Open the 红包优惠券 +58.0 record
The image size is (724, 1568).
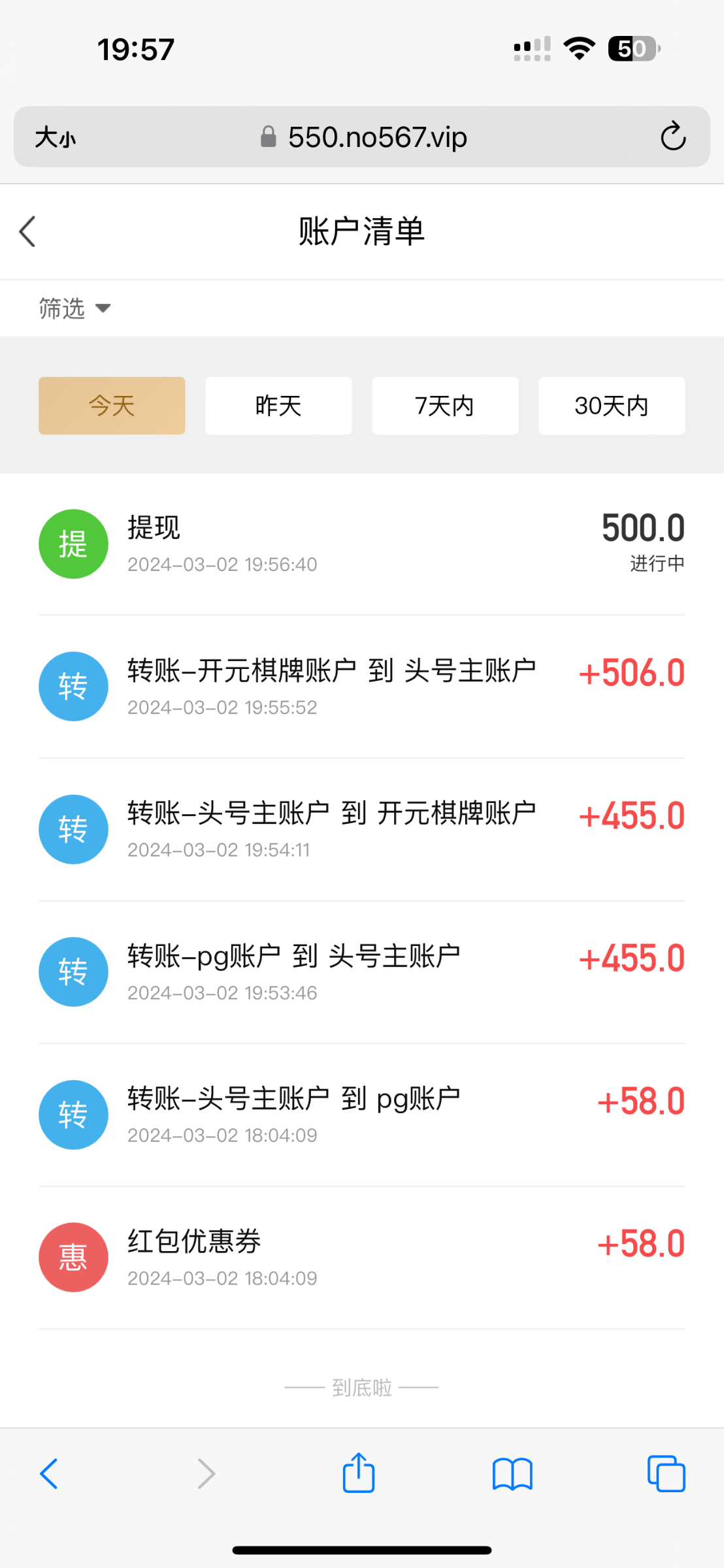pyautogui.click(x=361, y=1257)
